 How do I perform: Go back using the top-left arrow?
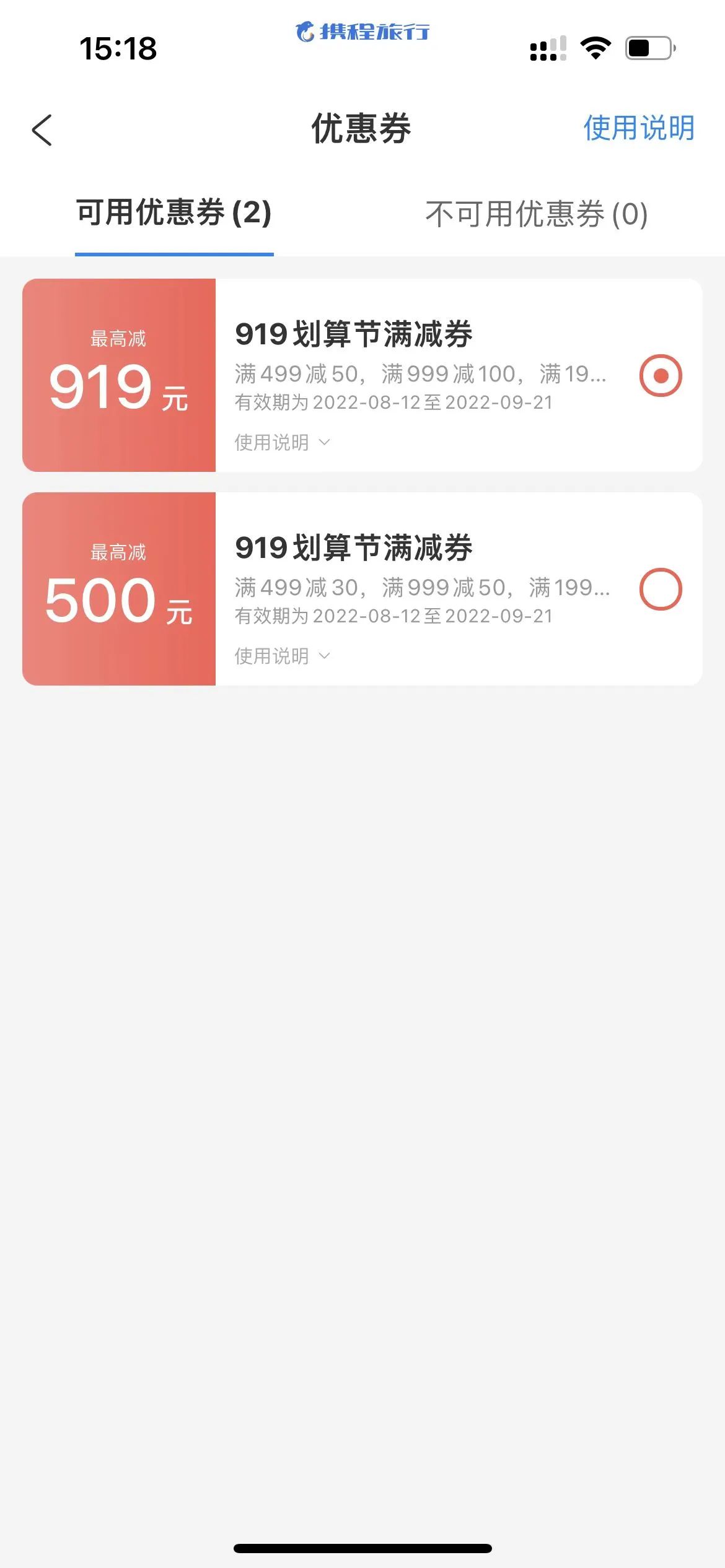(x=42, y=130)
